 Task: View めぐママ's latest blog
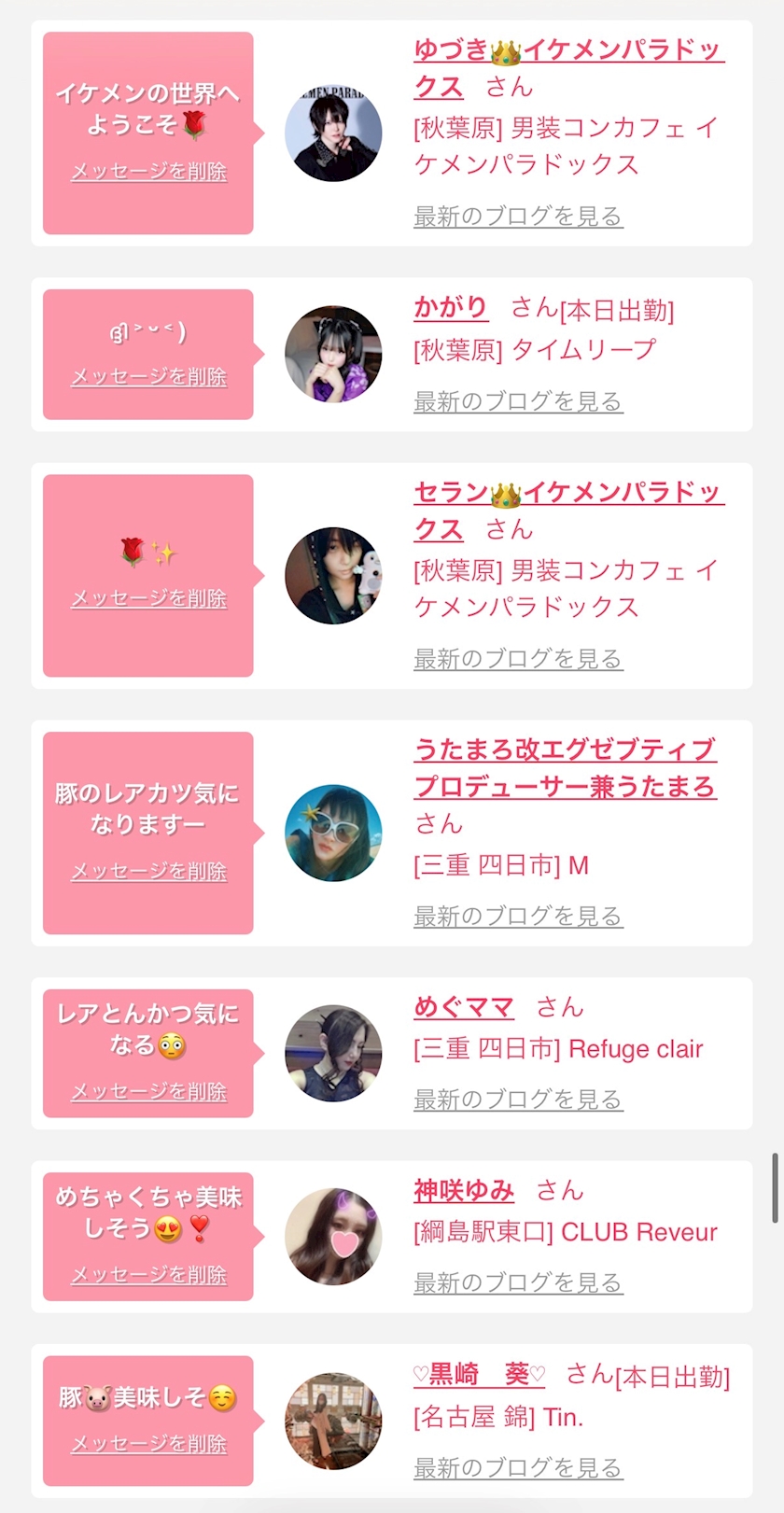click(518, 1100)
